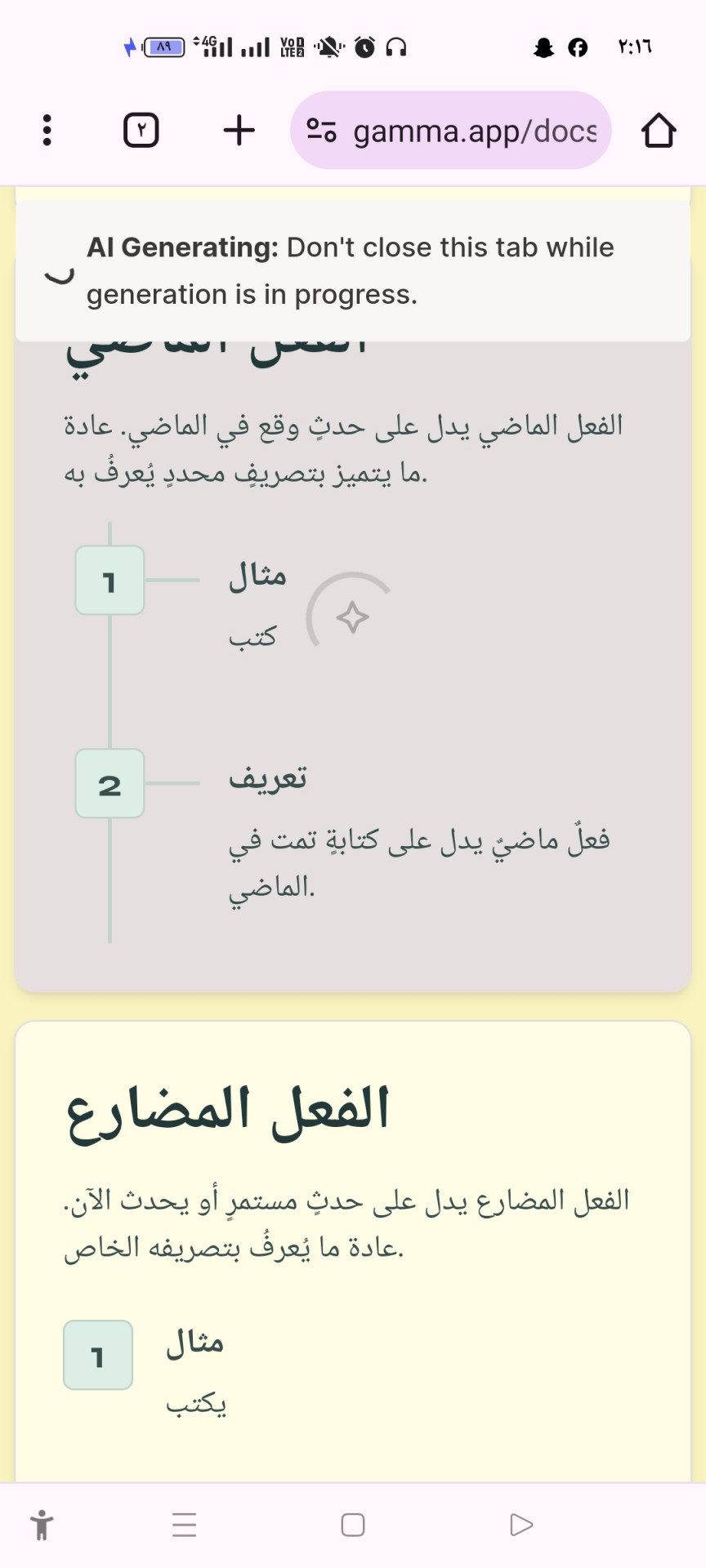Go back with the navigation triangle

(521, 1525)
